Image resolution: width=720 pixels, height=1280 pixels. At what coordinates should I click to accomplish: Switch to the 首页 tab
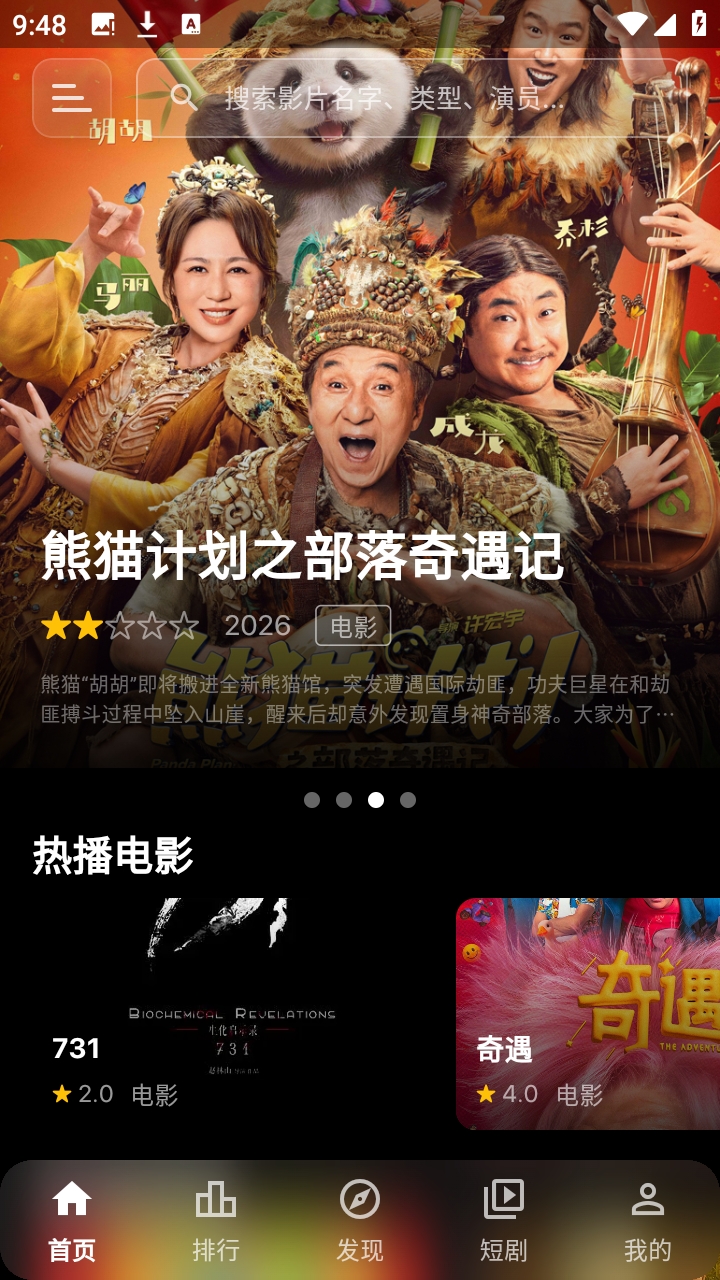[x=72, y=1220]
